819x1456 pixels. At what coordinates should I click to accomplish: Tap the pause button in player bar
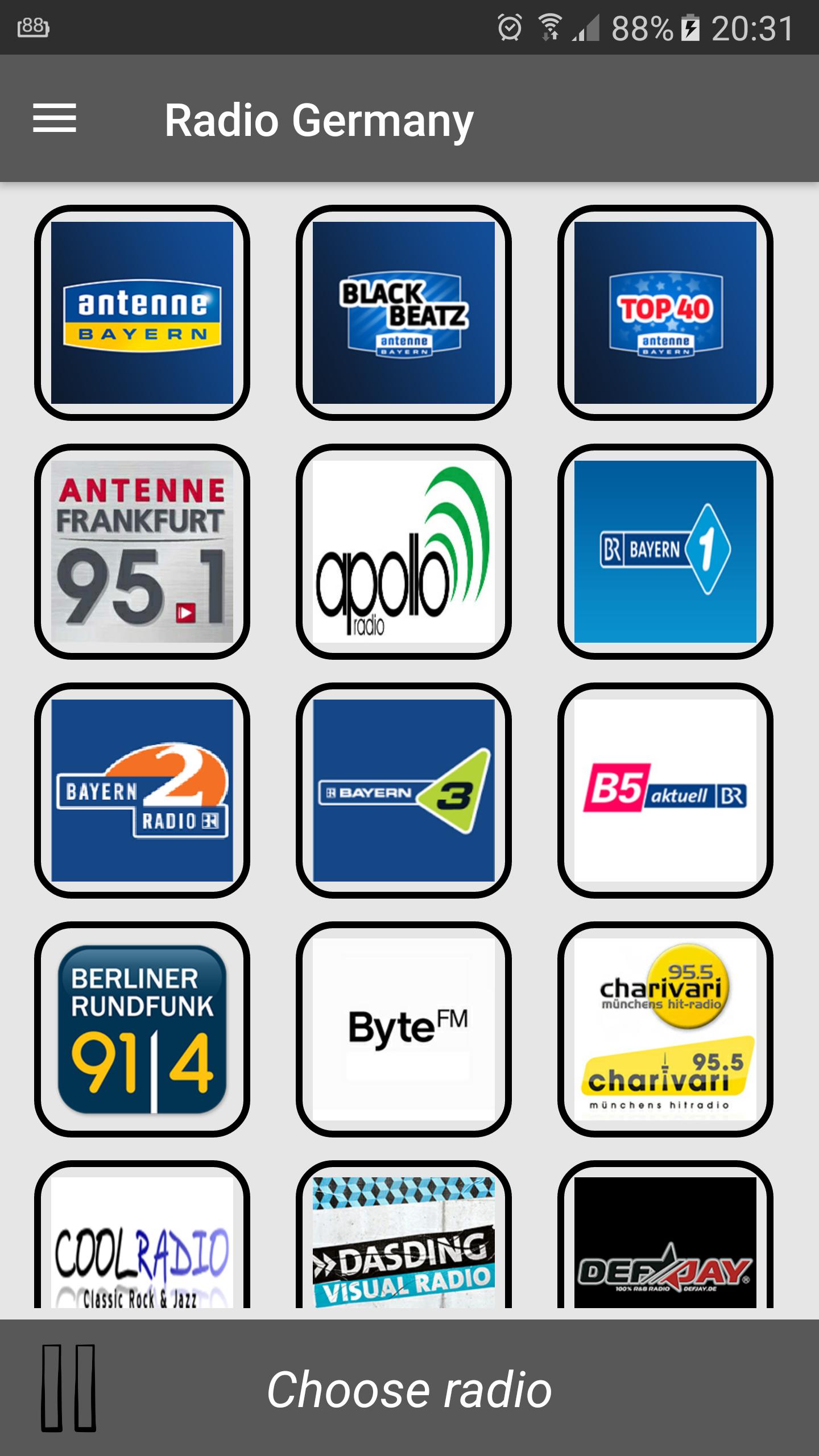[68, 1388]
